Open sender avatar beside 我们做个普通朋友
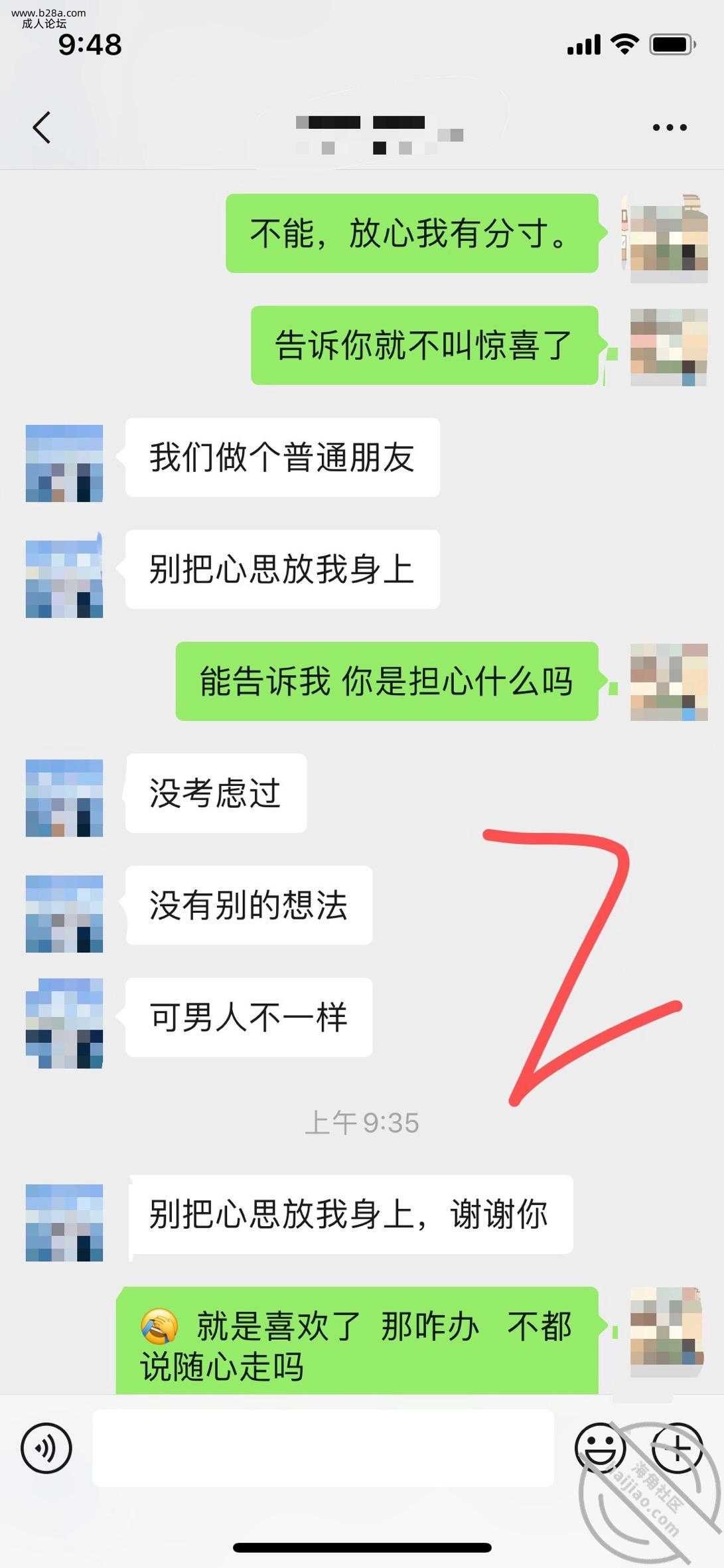724x1568 pixels. (64, 463)
